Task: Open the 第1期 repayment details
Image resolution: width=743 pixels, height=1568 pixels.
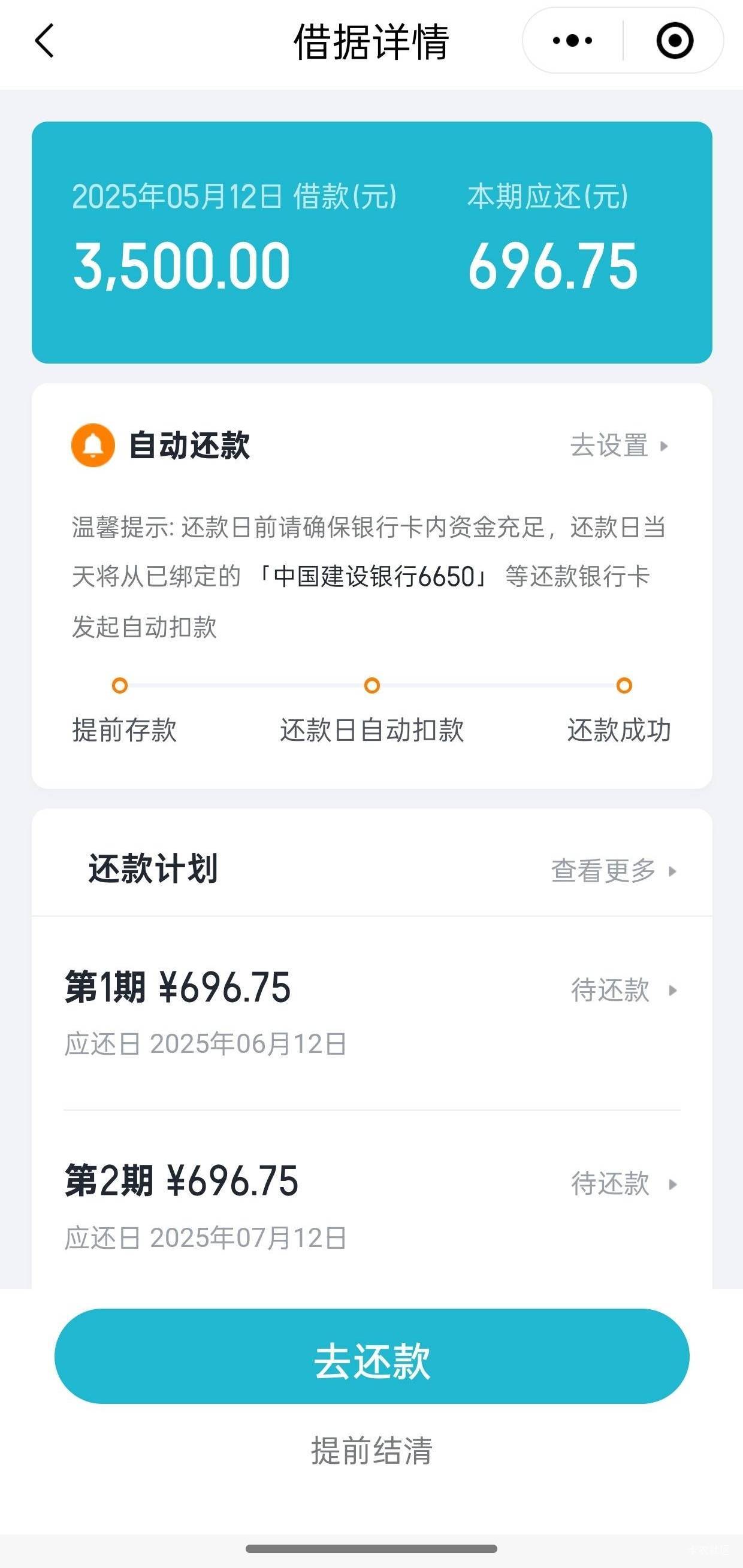Action: click(x=371, y=1013)
